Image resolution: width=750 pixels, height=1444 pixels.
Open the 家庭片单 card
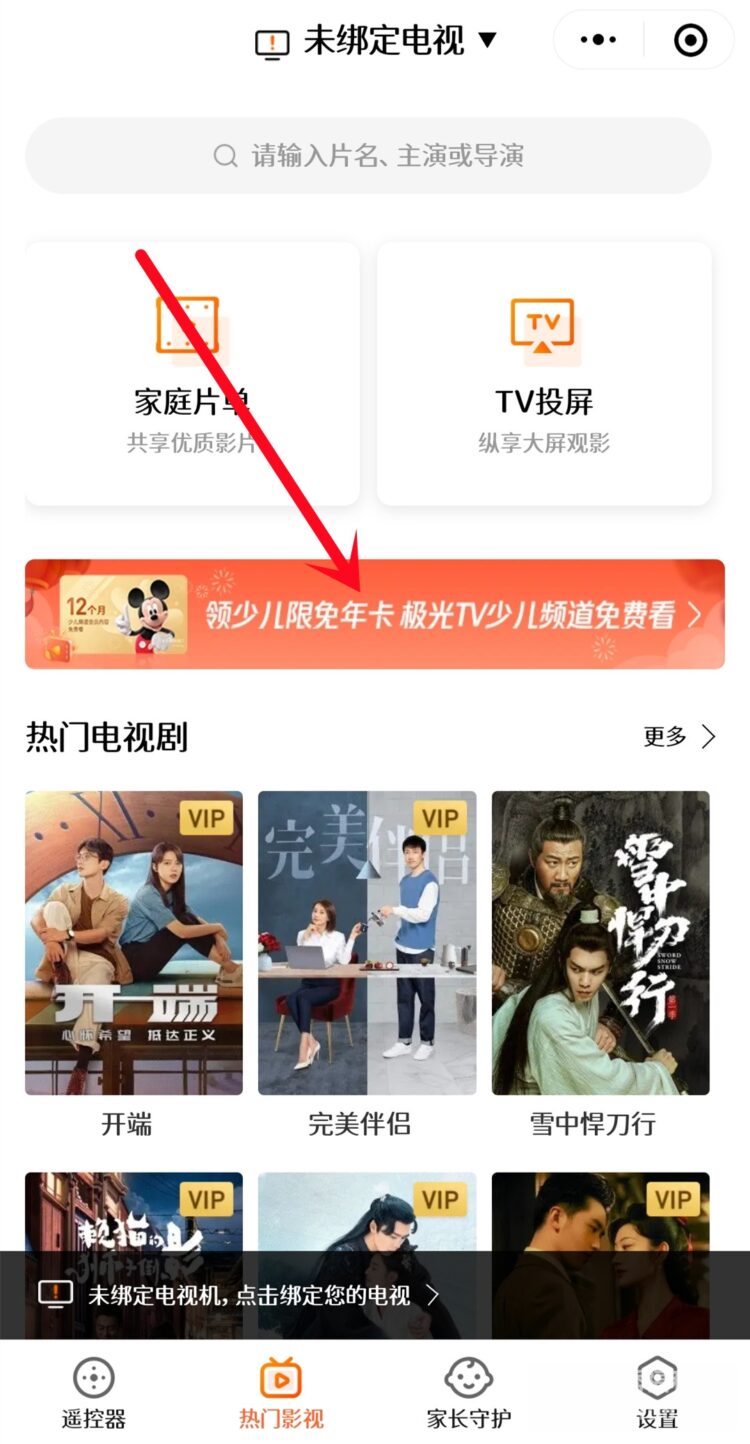pyautogui.click(x=192, y=373)
